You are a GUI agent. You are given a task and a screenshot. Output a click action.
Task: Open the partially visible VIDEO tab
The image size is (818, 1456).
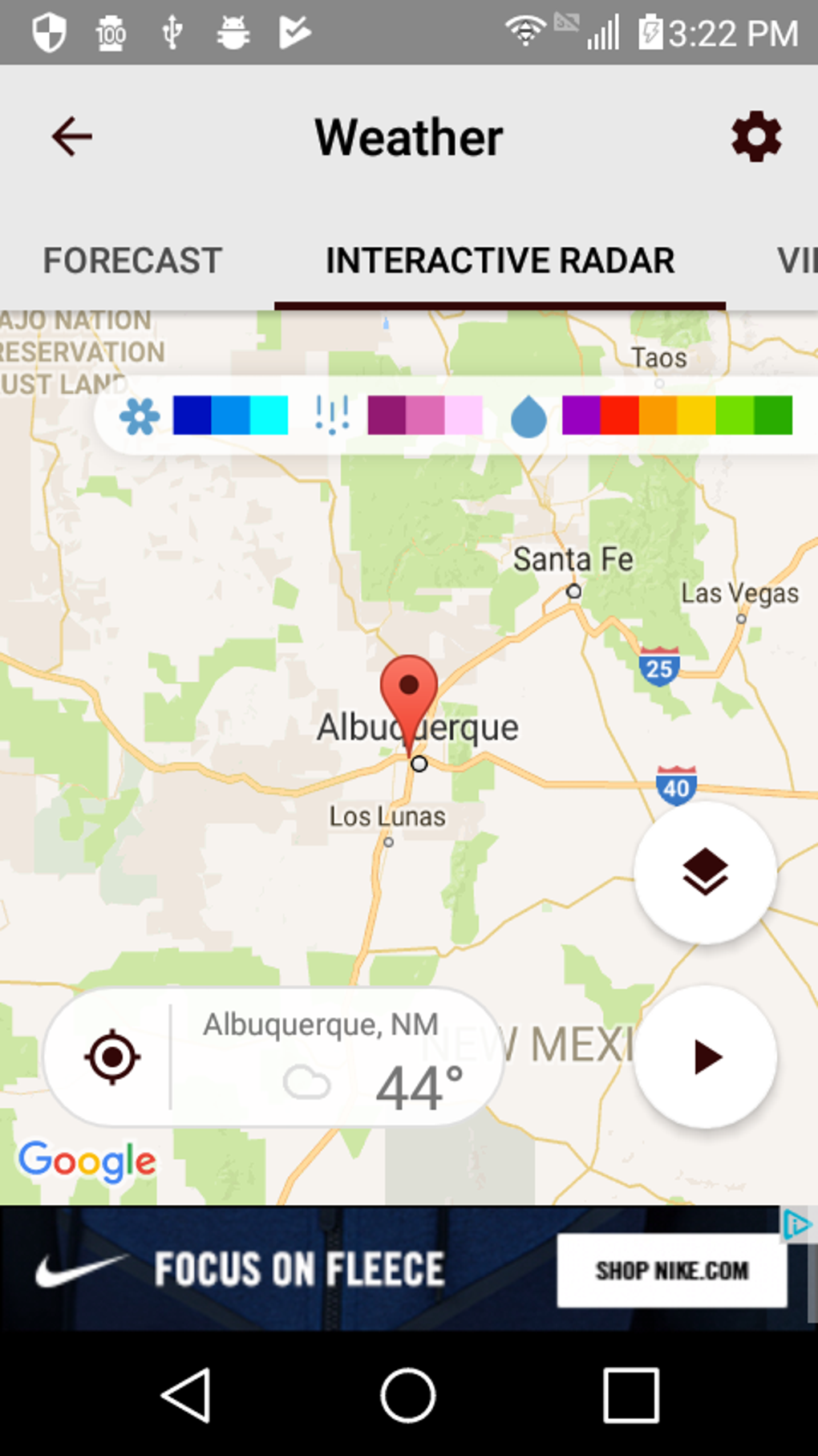click(x=799, y=259)
